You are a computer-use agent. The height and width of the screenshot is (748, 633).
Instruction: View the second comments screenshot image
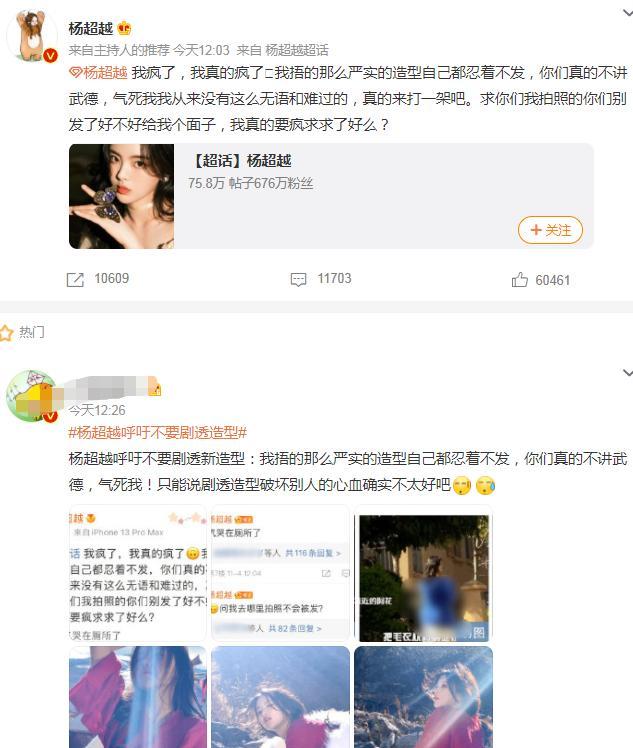coord(280,573)
